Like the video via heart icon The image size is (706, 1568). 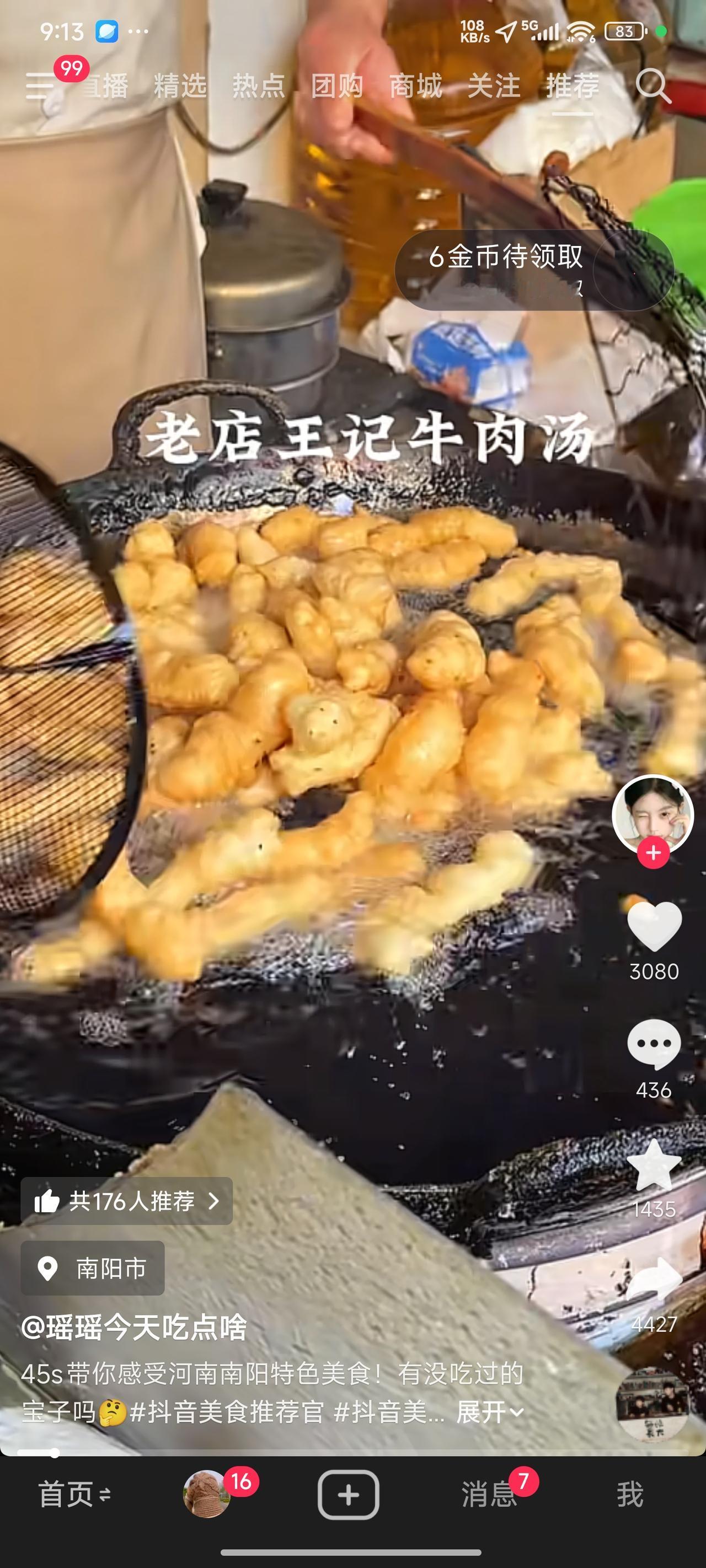[x=655, y=925]
